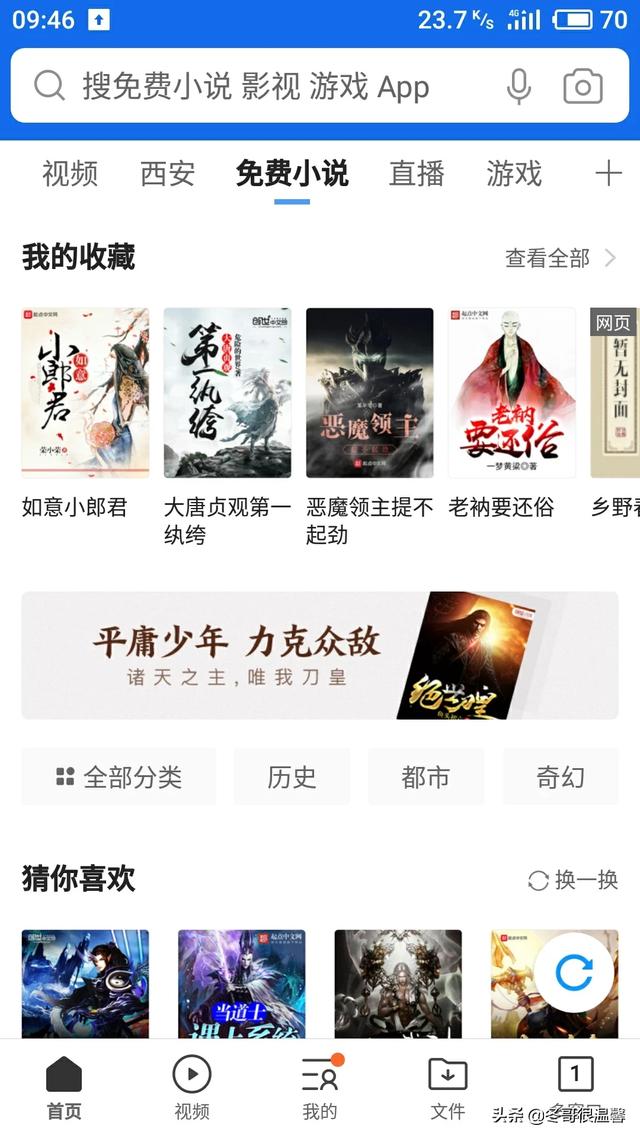This screenshot has height=1138, width=640.
Task: Start voice search with the microphone
Action: (x=518, y=87)
